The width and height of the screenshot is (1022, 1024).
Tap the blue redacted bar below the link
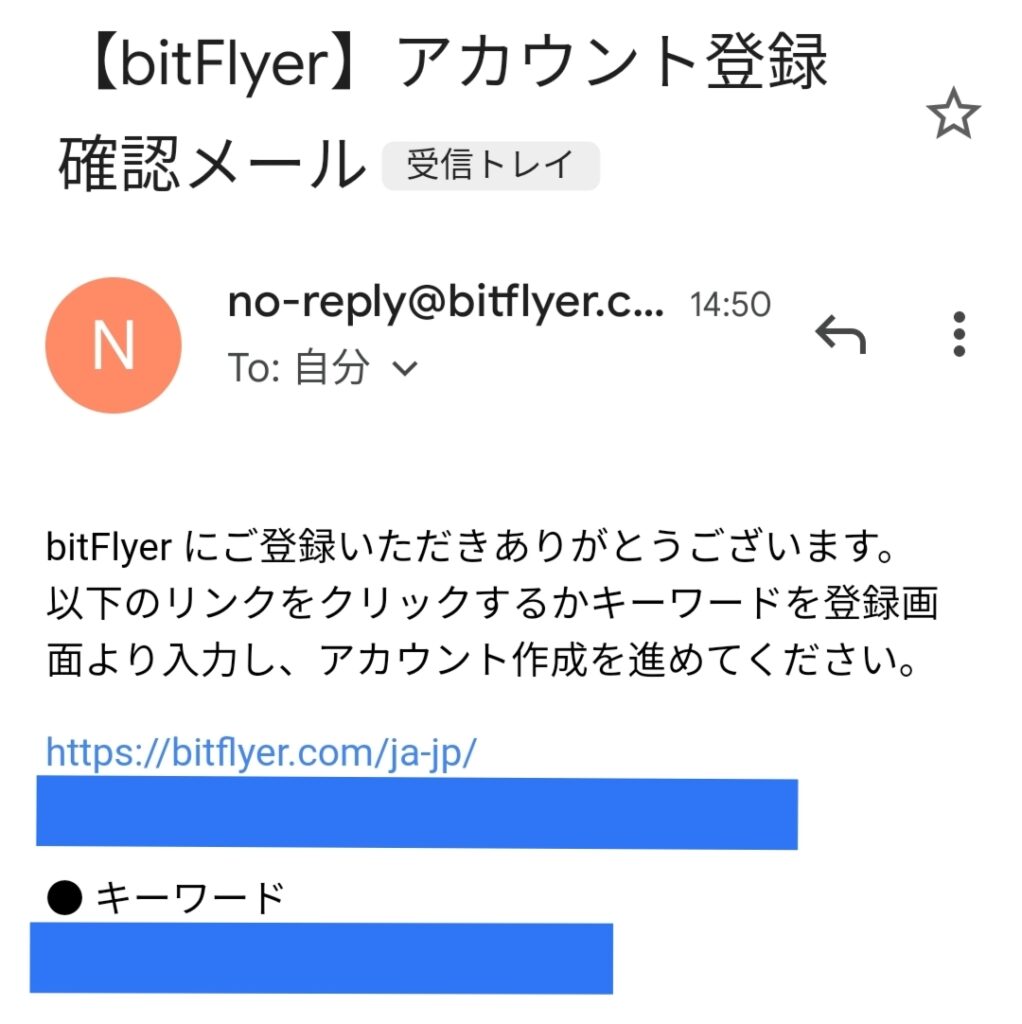[x=420, y=810]
